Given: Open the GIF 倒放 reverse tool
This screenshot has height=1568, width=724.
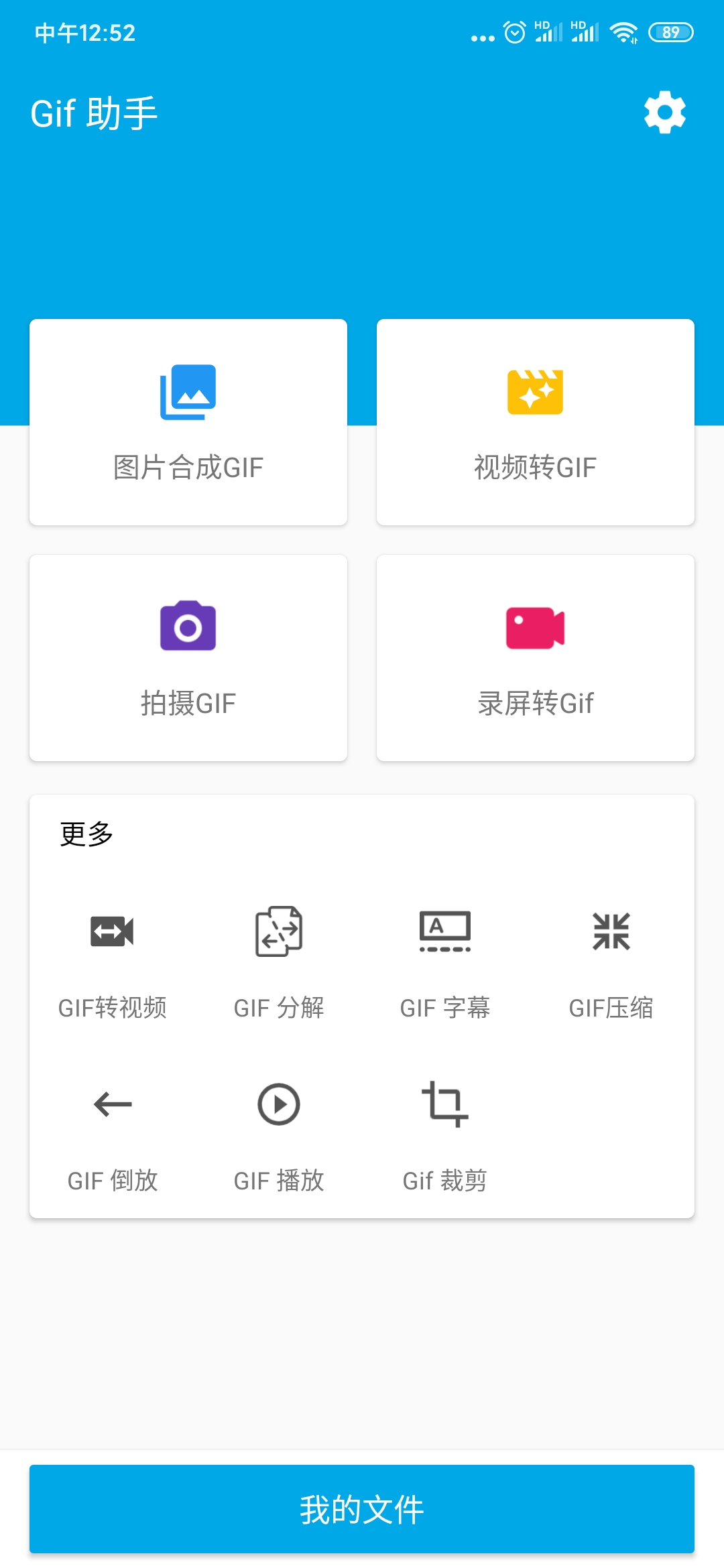Looking at the screenshot, I should (113, 1135).
